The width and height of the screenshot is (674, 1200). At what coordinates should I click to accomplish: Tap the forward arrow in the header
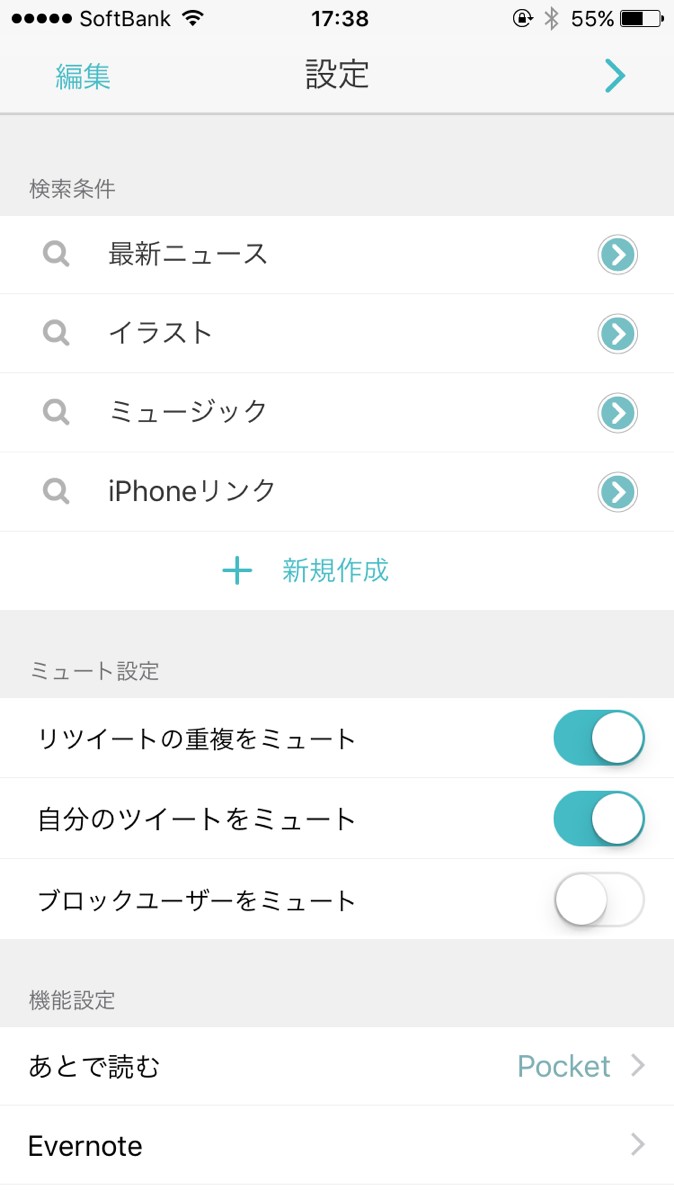(614, 76)
